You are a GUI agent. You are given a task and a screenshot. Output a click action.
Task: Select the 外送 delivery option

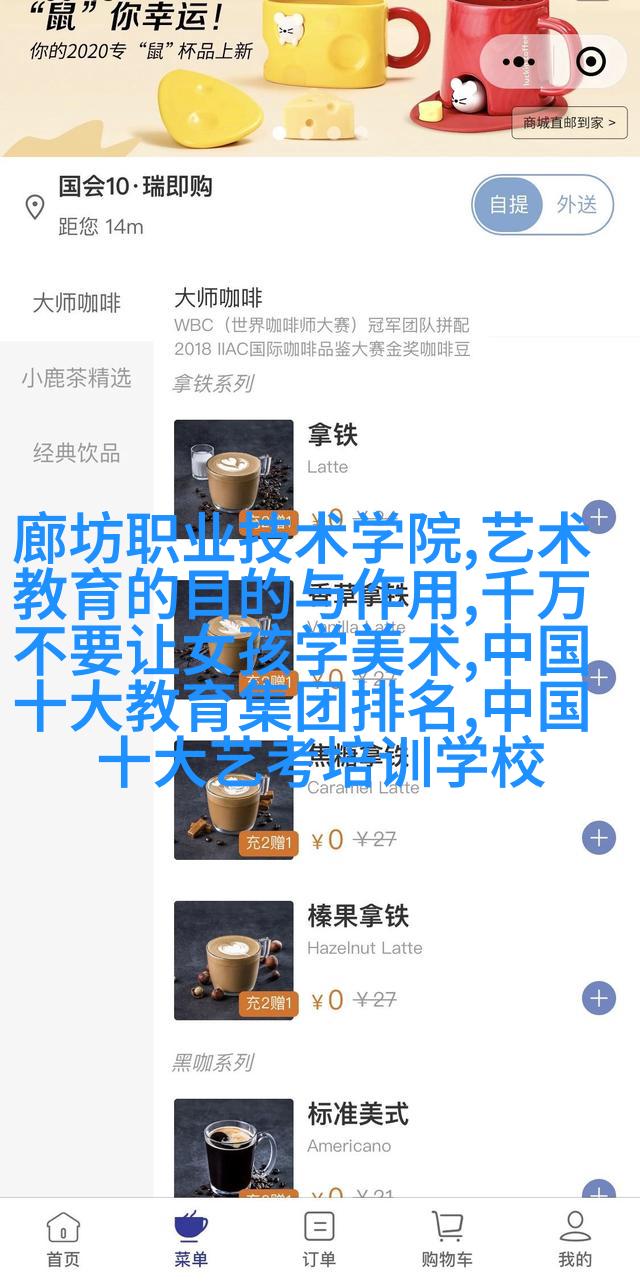click(x=577, y=205)
